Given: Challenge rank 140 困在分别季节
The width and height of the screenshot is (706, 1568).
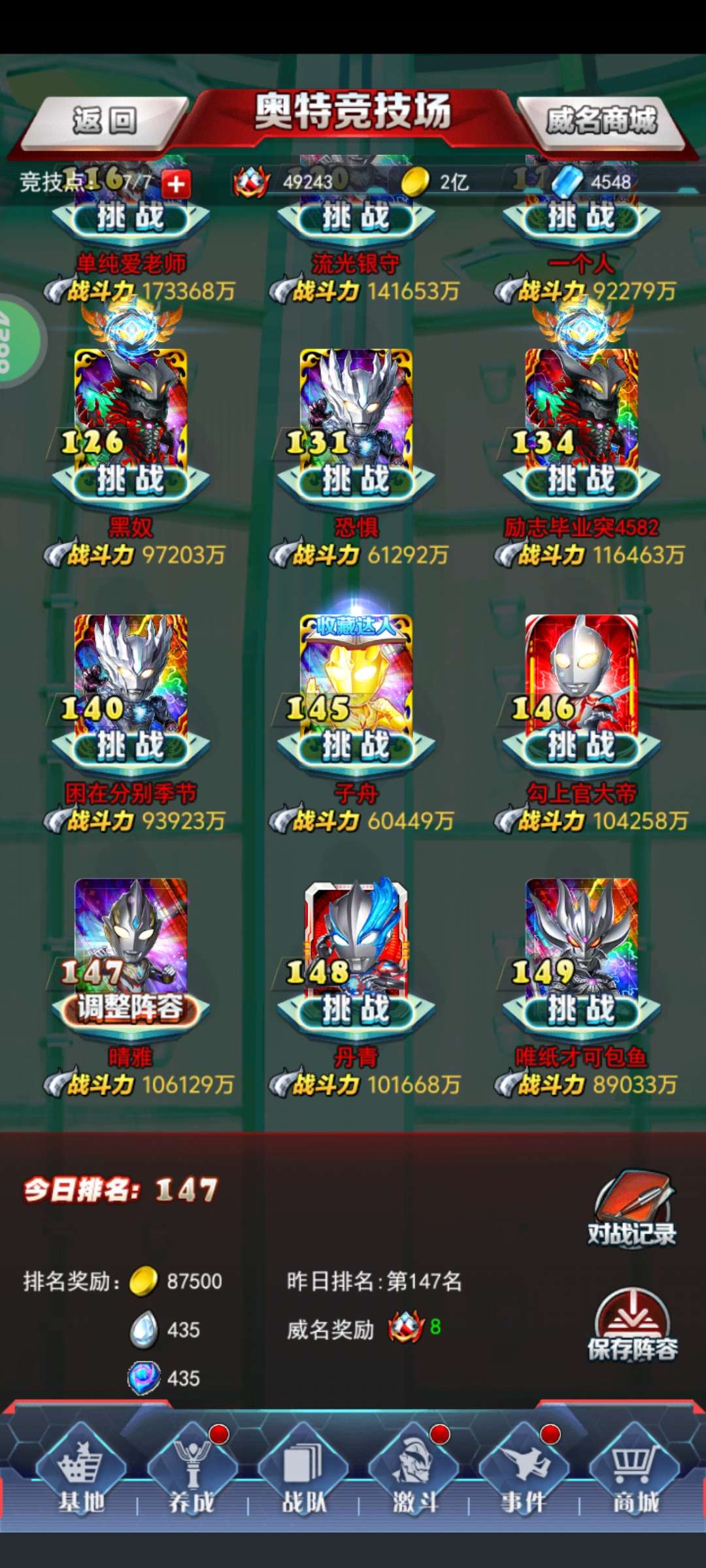Looking at the screenshot, I should point(130,747).
